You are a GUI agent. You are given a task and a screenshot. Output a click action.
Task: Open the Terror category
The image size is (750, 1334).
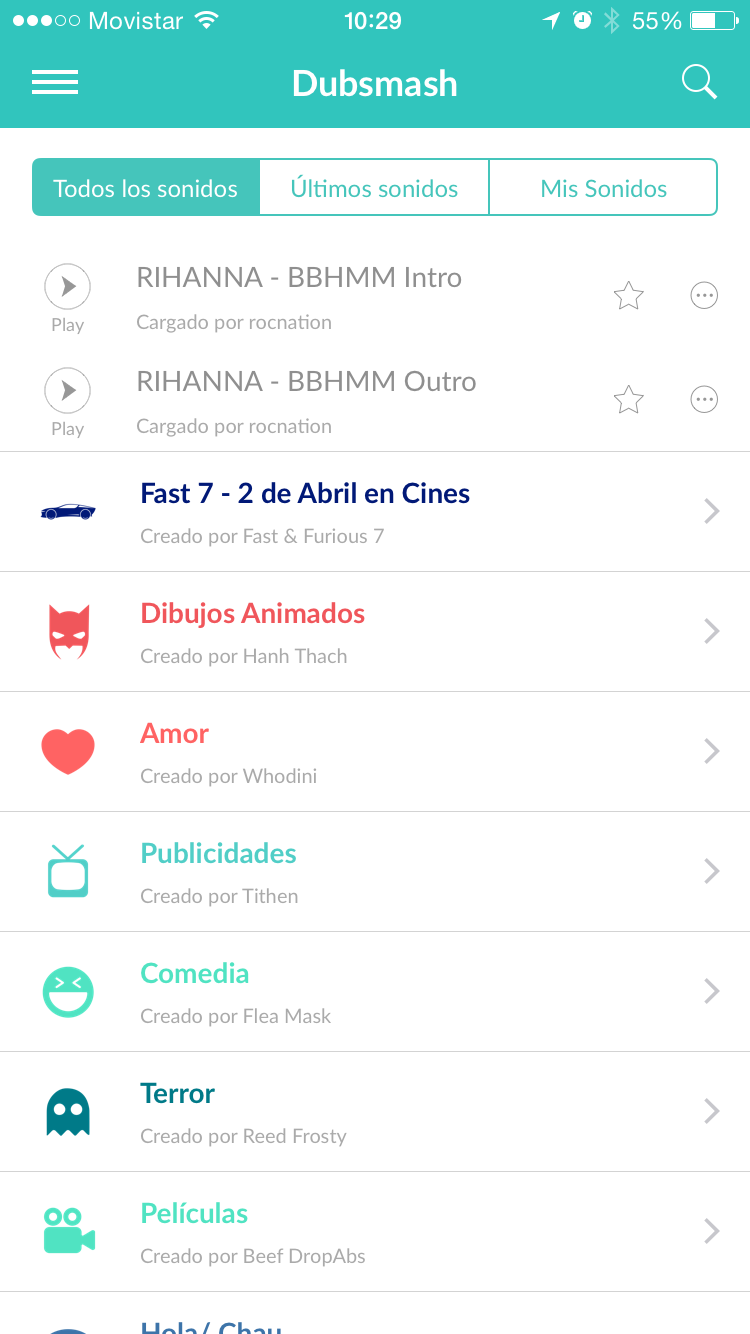(375, 1112)
